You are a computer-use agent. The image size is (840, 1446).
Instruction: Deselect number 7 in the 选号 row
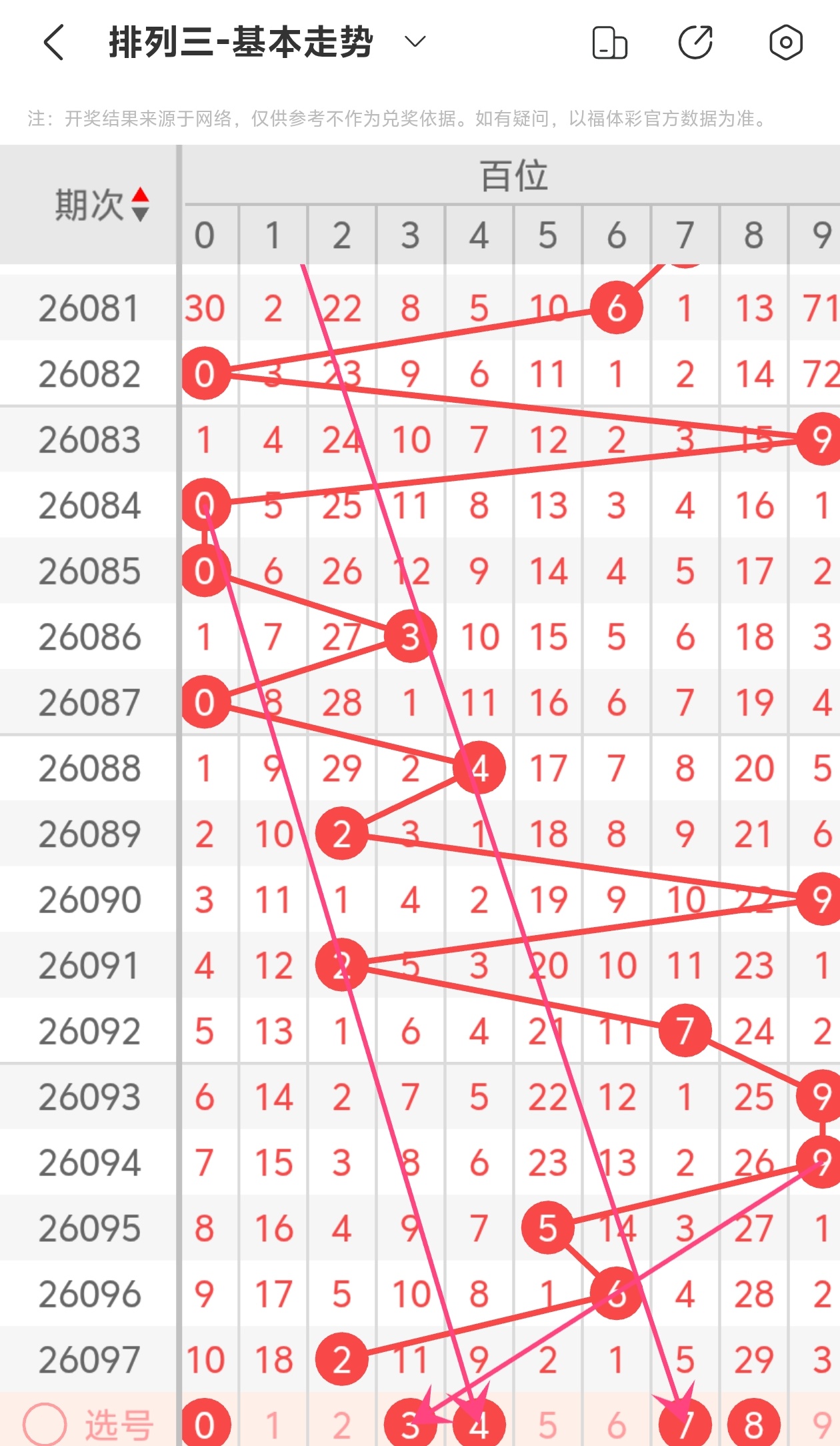click(x=685, y=1426)
